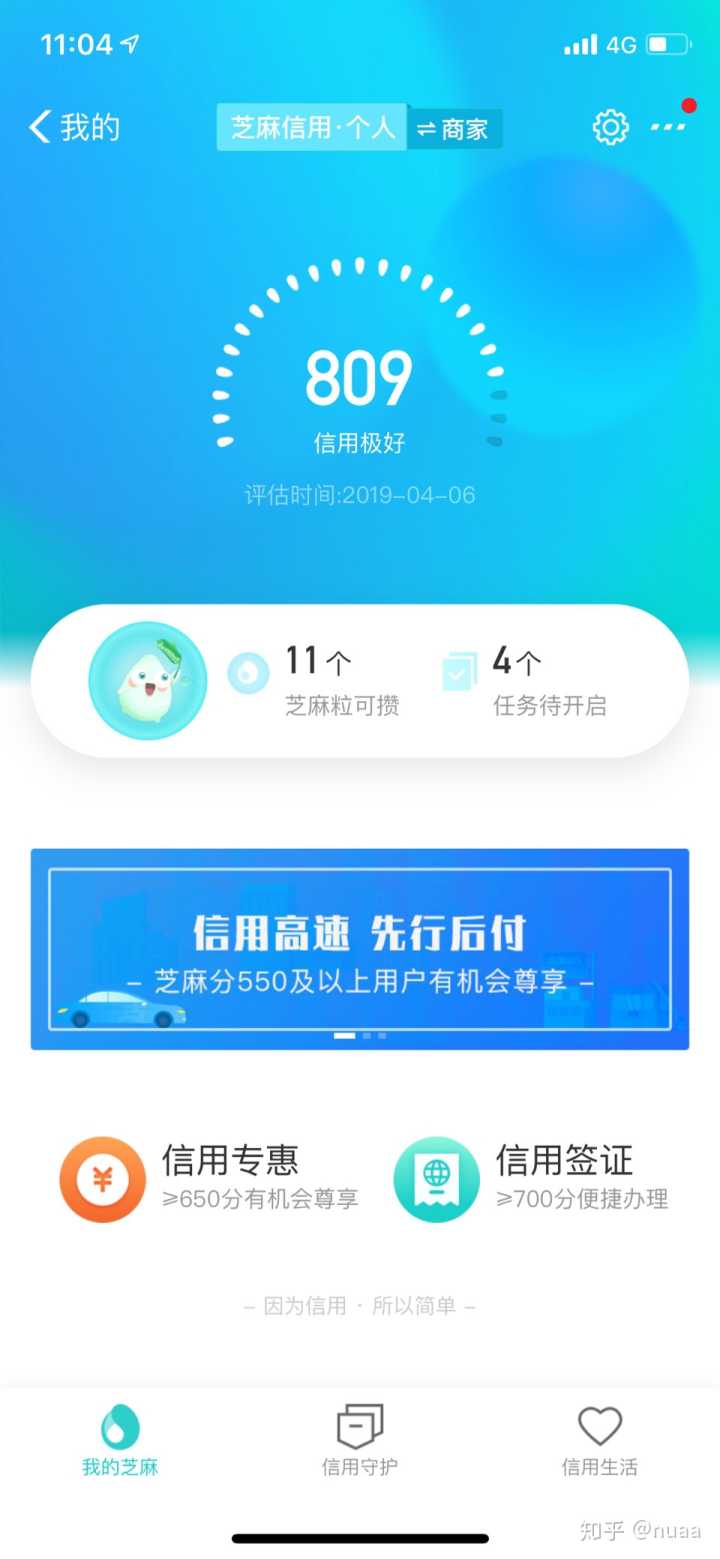Switch to 信用守护 tab

coord(360,1440)
